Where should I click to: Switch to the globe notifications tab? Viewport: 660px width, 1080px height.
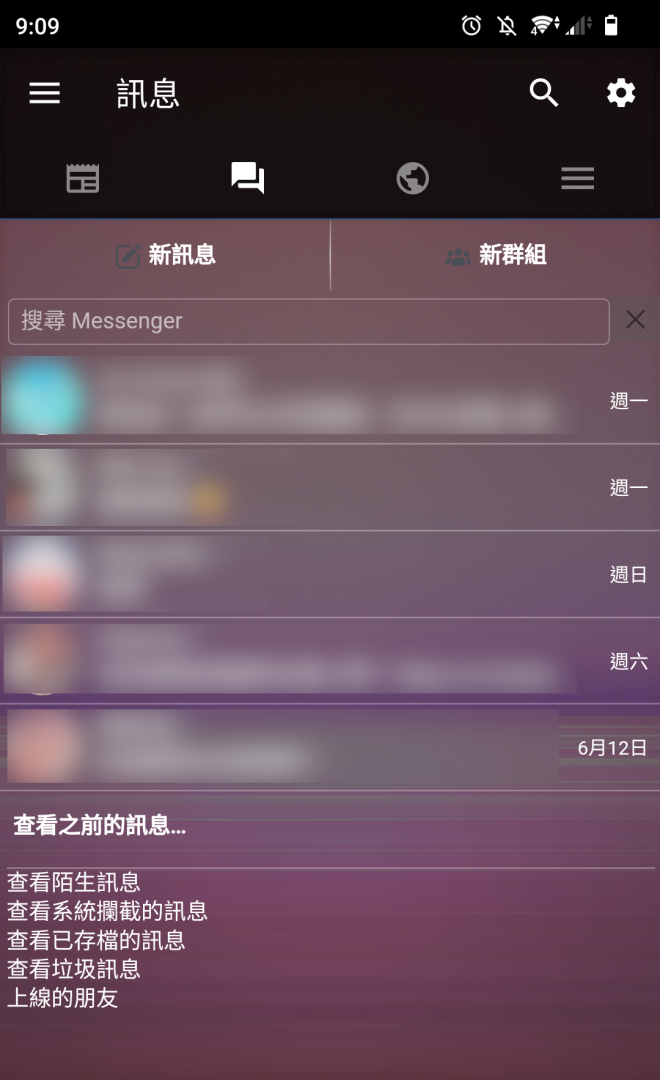(412, 179)
